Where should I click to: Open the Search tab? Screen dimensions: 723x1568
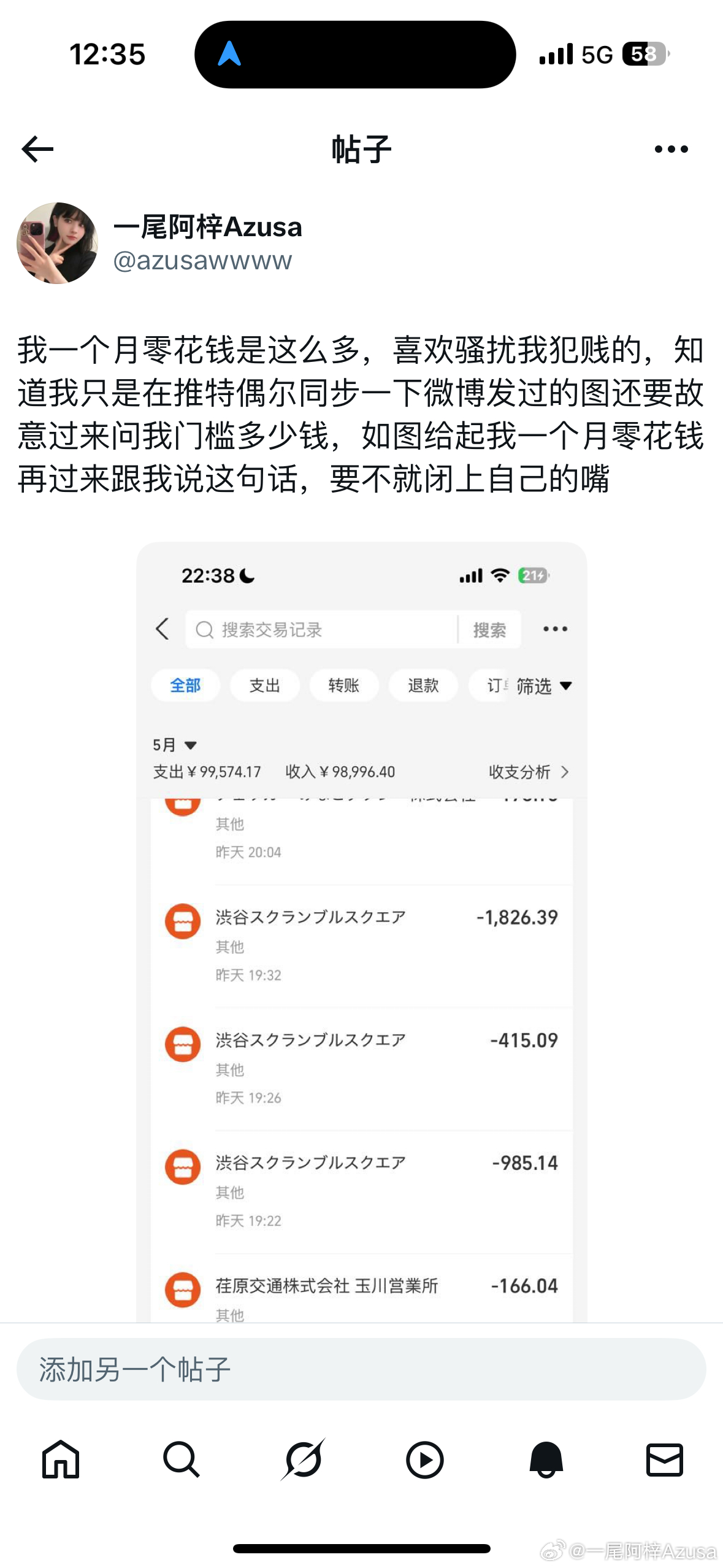[x=182, y=1459]
